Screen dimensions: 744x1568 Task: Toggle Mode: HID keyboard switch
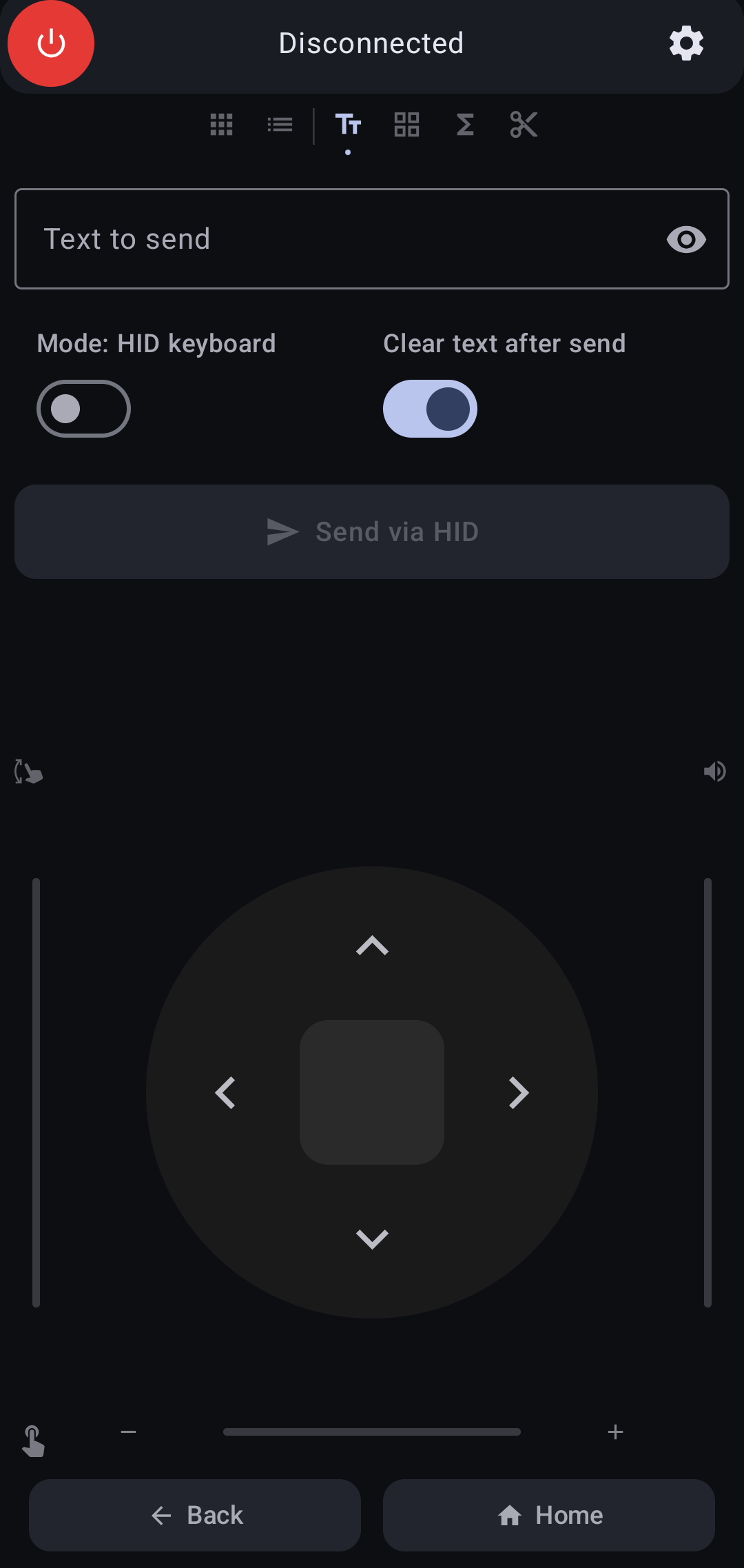83,408
